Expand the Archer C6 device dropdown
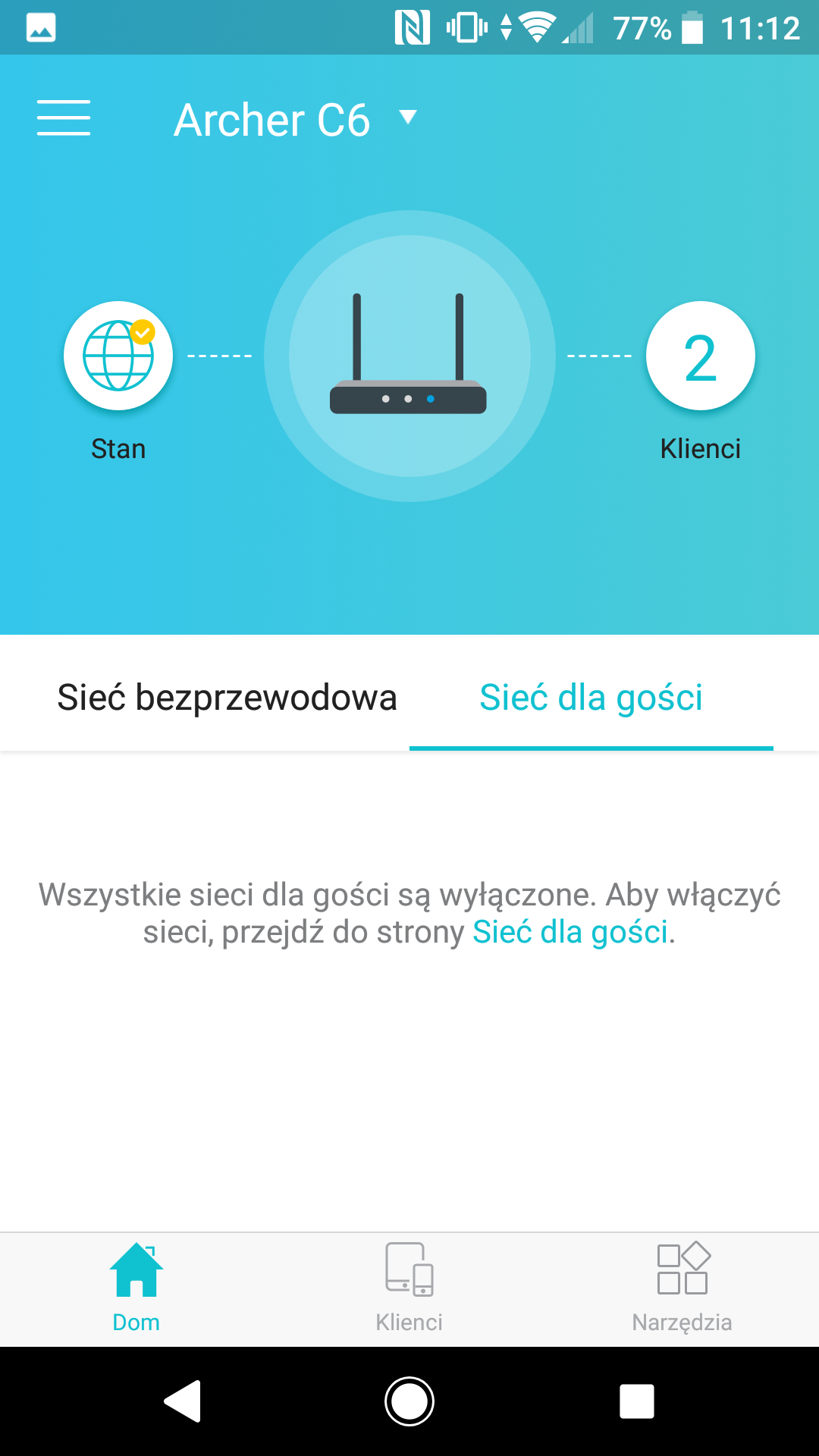The width and height of the screenshot is (819, 1456). (x=296, y=120)
